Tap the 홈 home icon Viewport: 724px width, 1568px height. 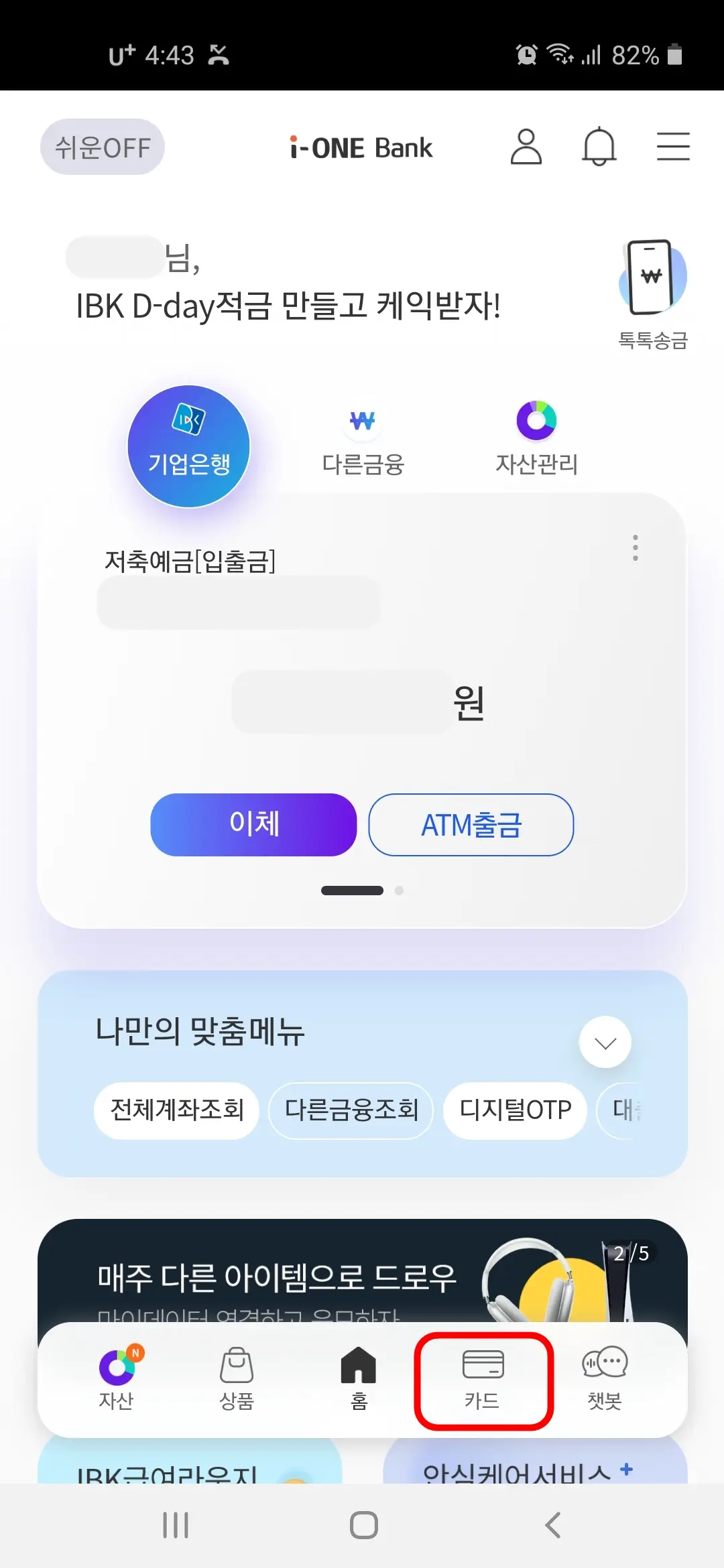(357, 1378)
